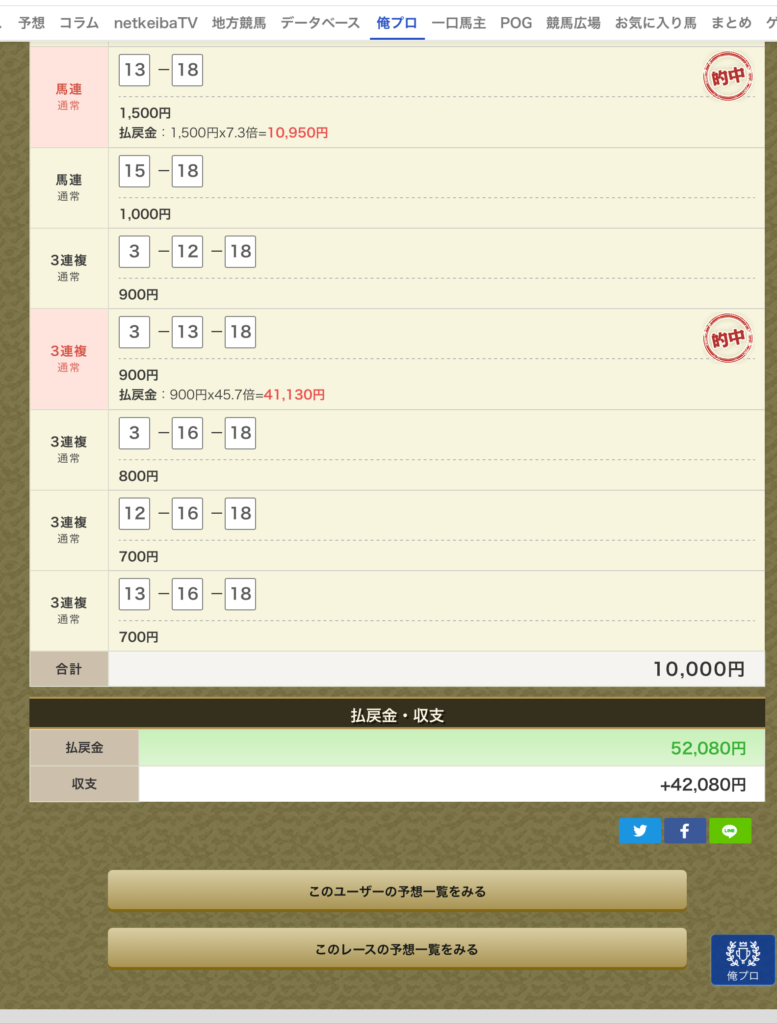The width and height of the screenshot is (777, 1024).
Task: Switch to the 予想 tab
Action: 31,22
